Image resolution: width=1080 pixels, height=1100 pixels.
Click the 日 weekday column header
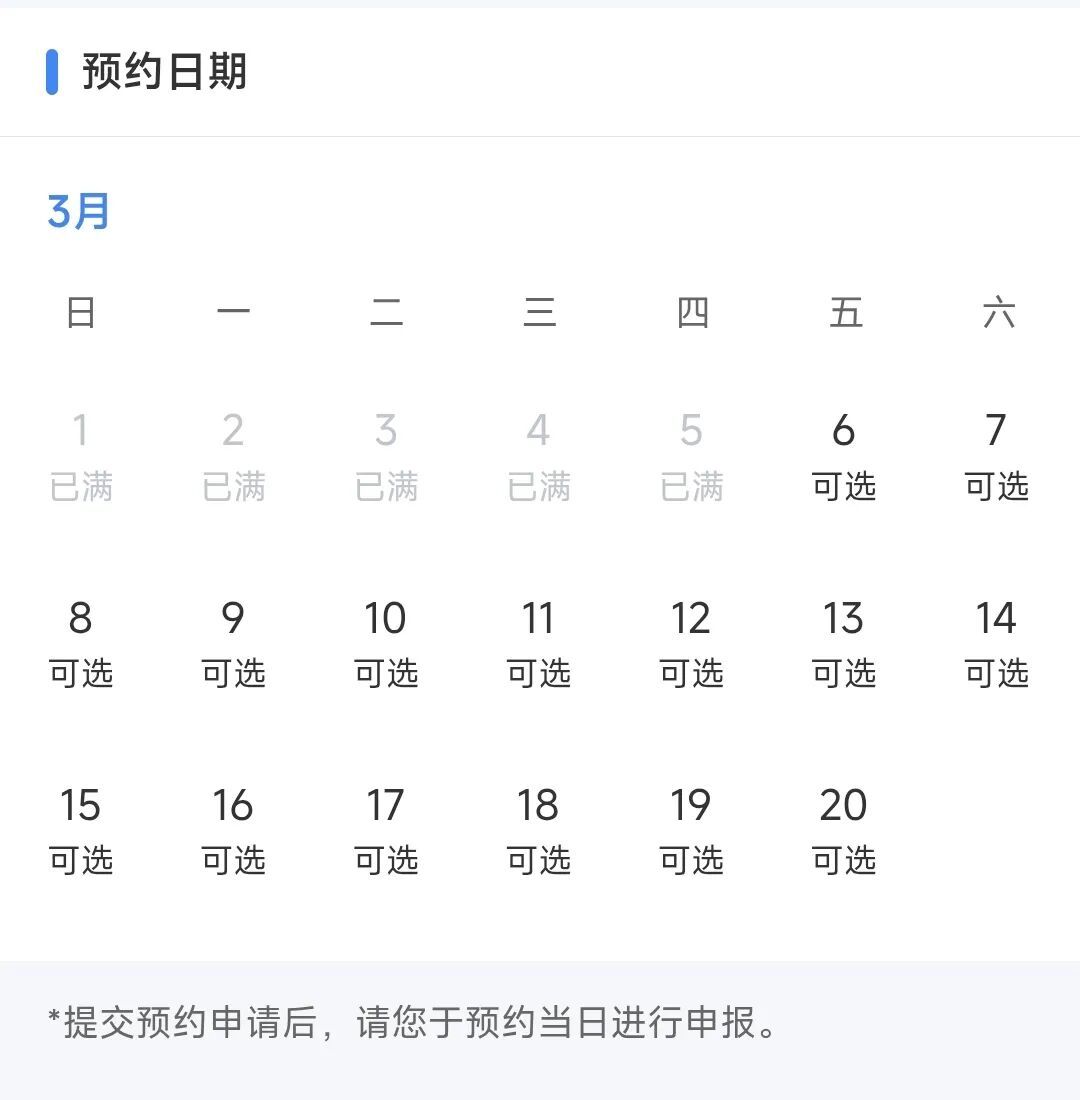[x=81, y=312]
